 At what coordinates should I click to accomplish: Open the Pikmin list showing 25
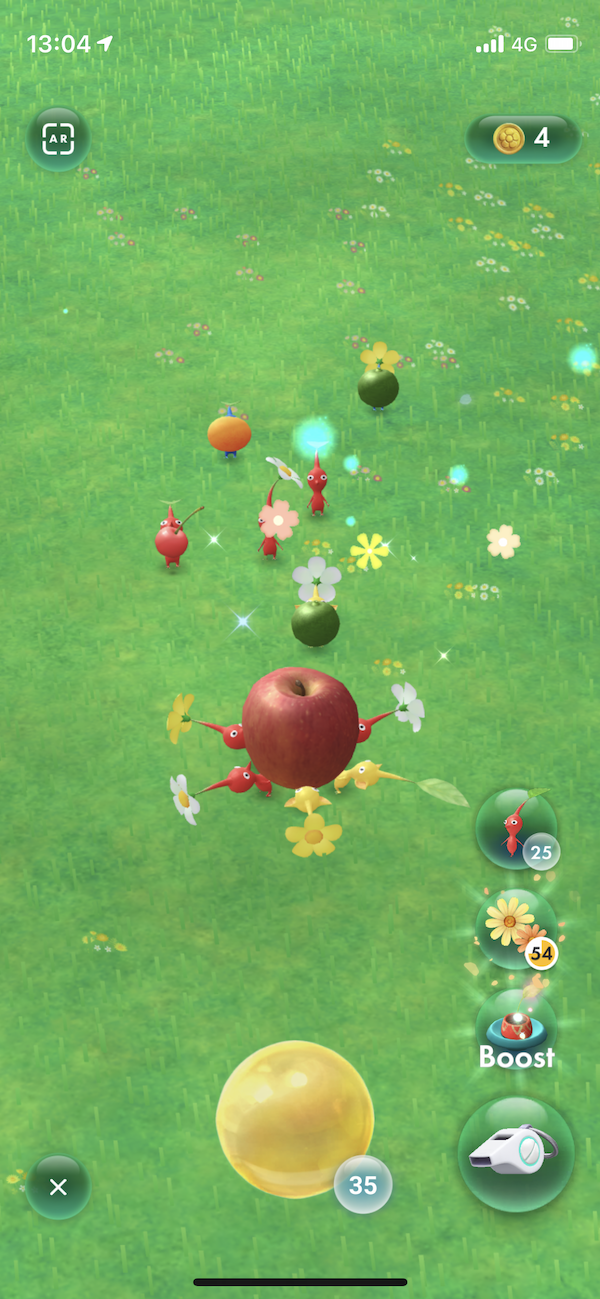pos(516,827)
